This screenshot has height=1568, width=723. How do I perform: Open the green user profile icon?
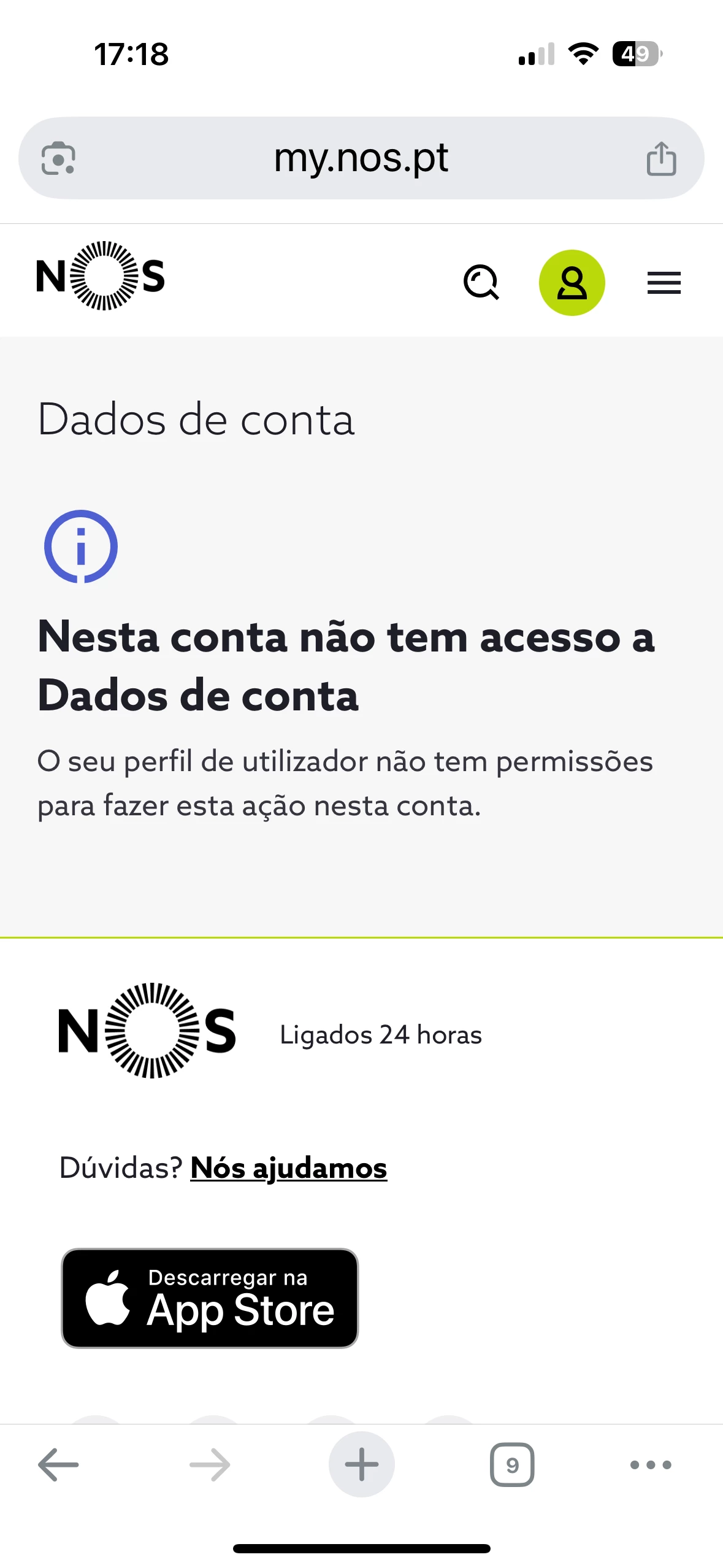click(572, 282)
